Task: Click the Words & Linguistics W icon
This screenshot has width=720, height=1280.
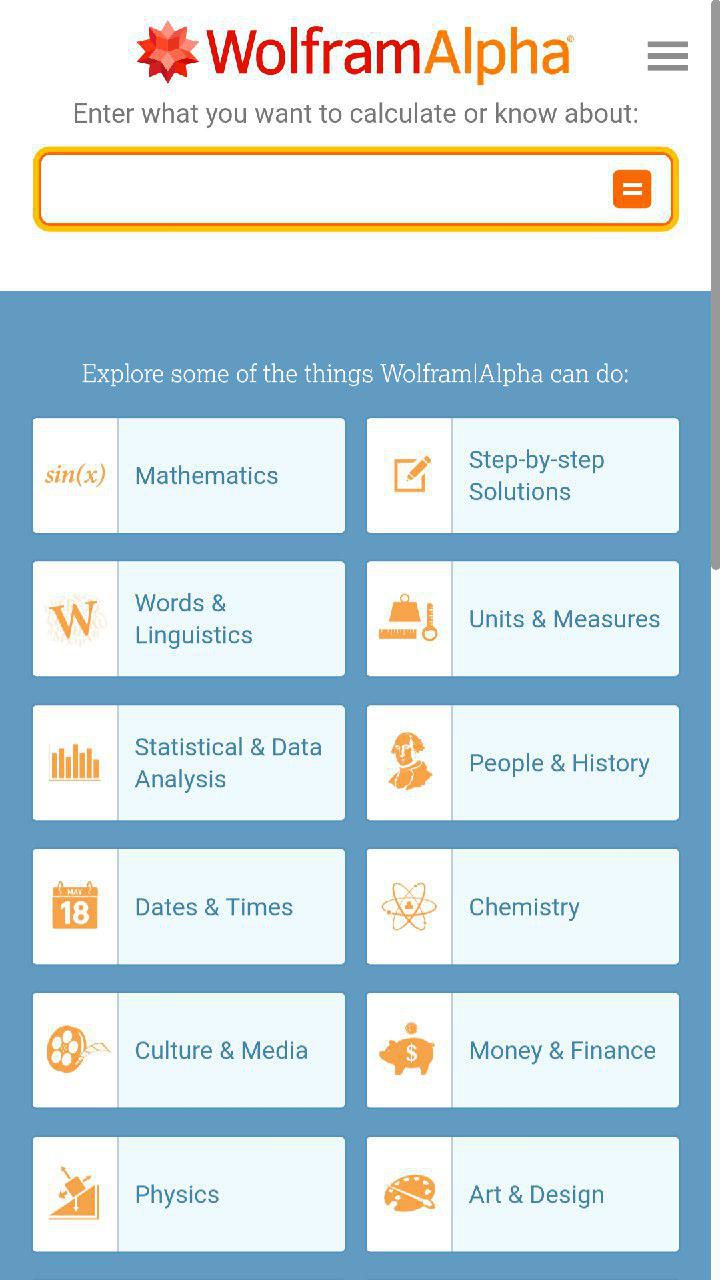Action: [74, 618]
